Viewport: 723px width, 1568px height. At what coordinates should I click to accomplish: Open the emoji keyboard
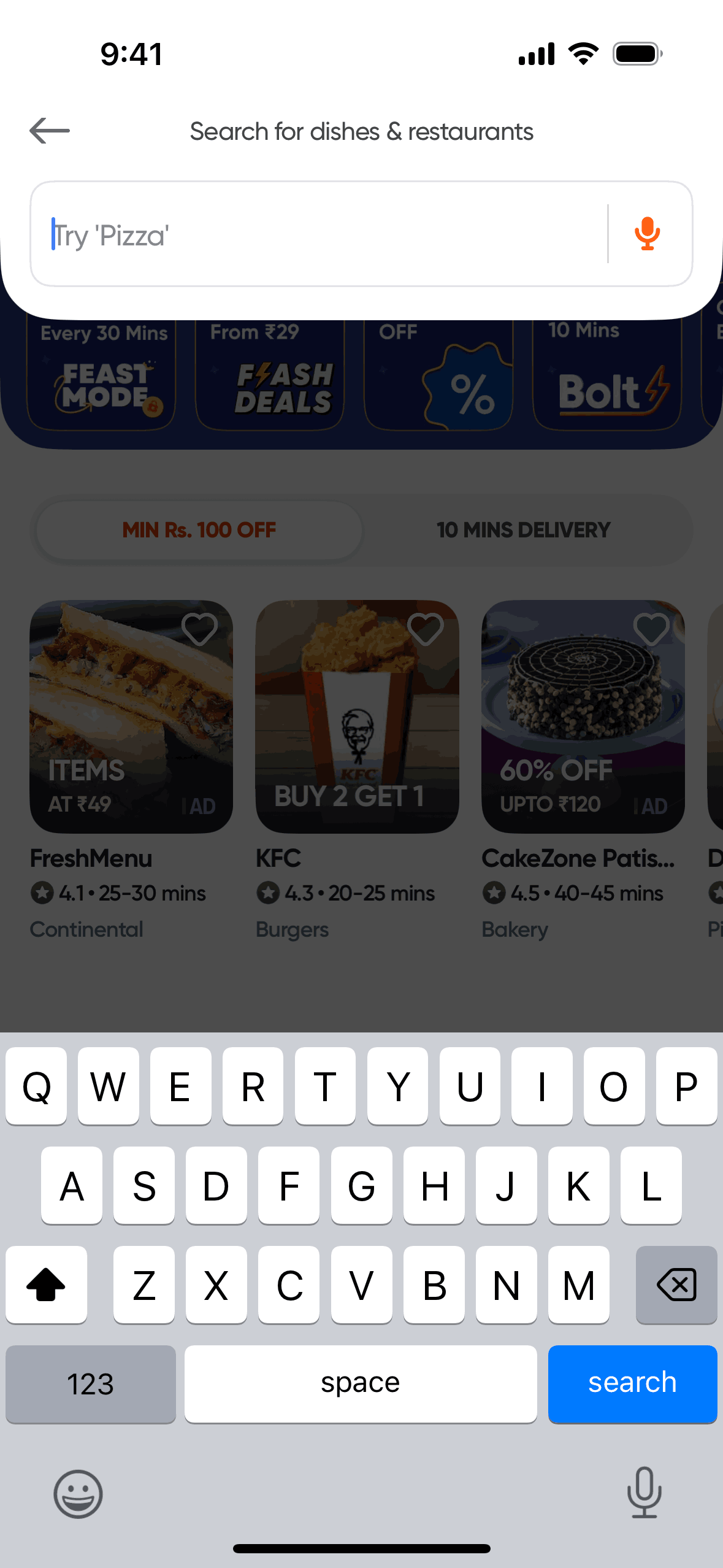(78, 1493)
